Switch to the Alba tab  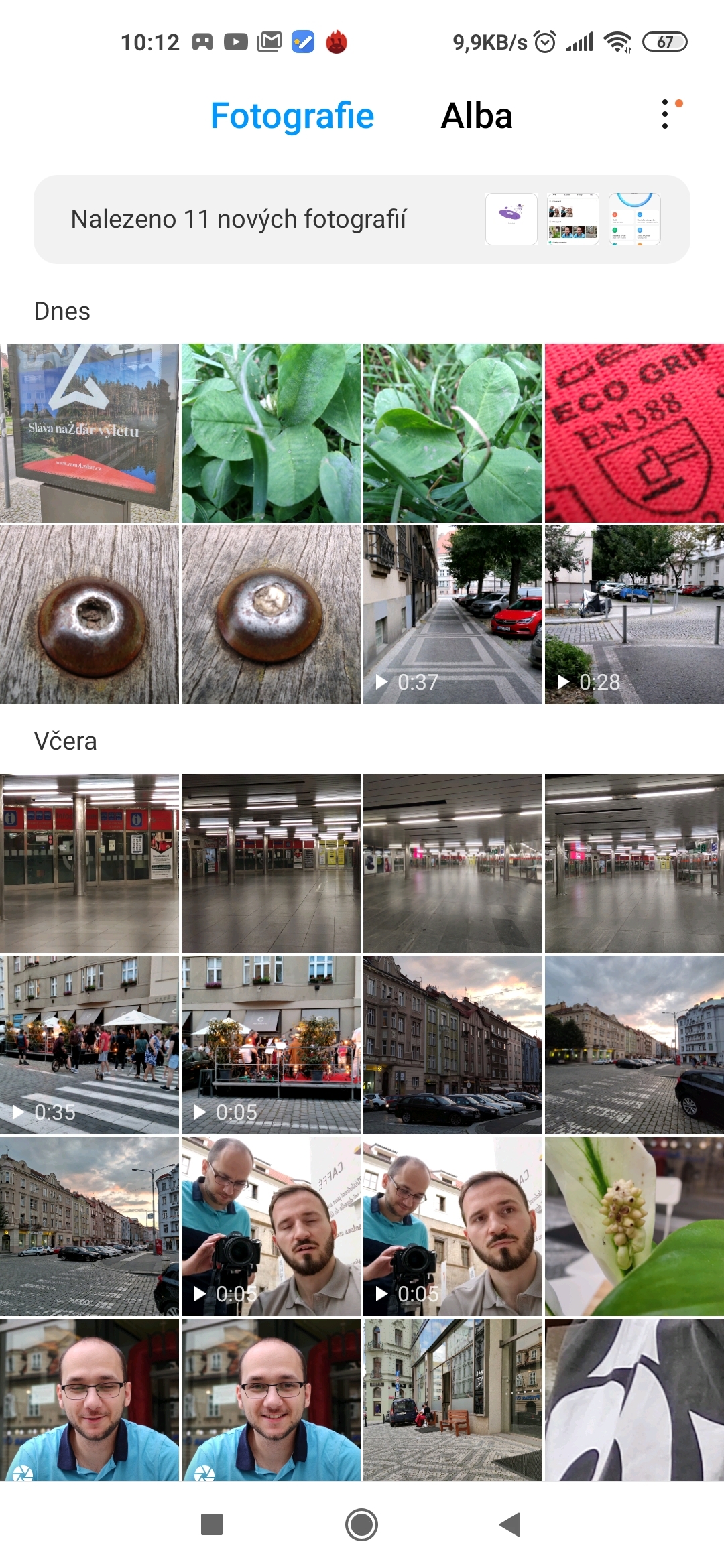click(477, 116)
